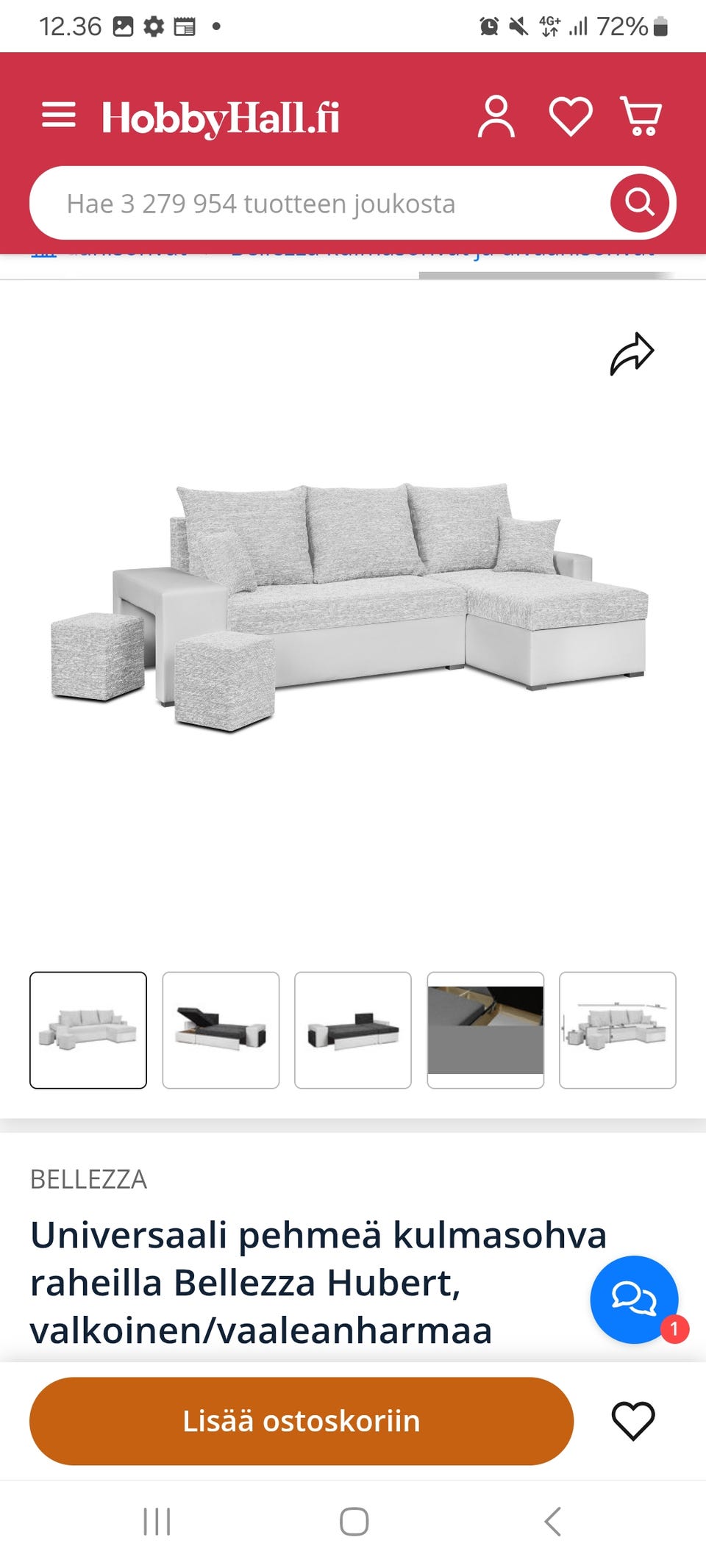706x1568 pixels.
Task: Add product to favorites via bottom heart
Action: coord(633,1421)
